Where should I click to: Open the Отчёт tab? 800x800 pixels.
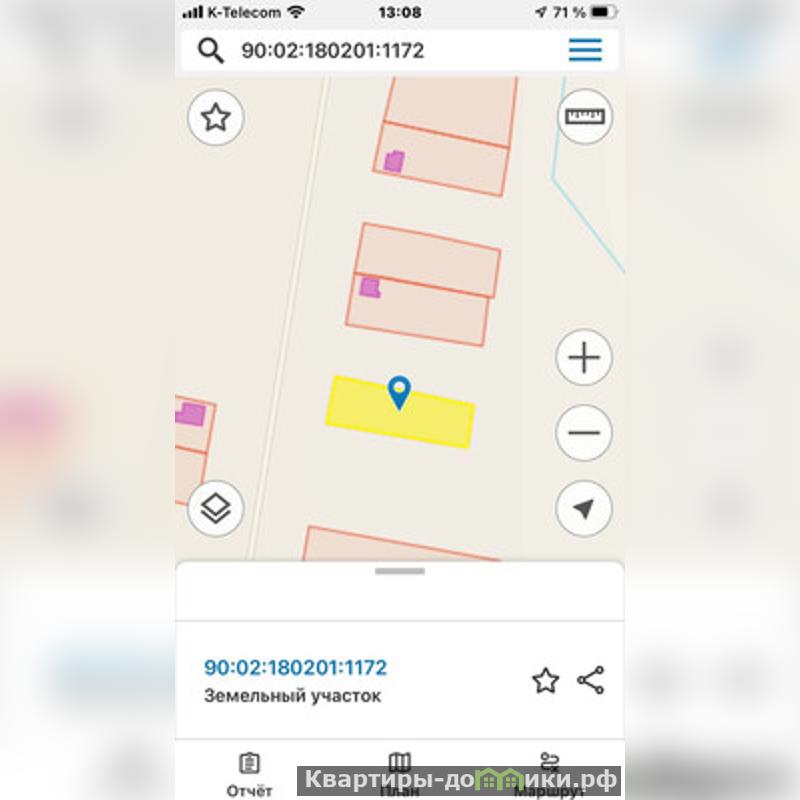coord(249,774)
